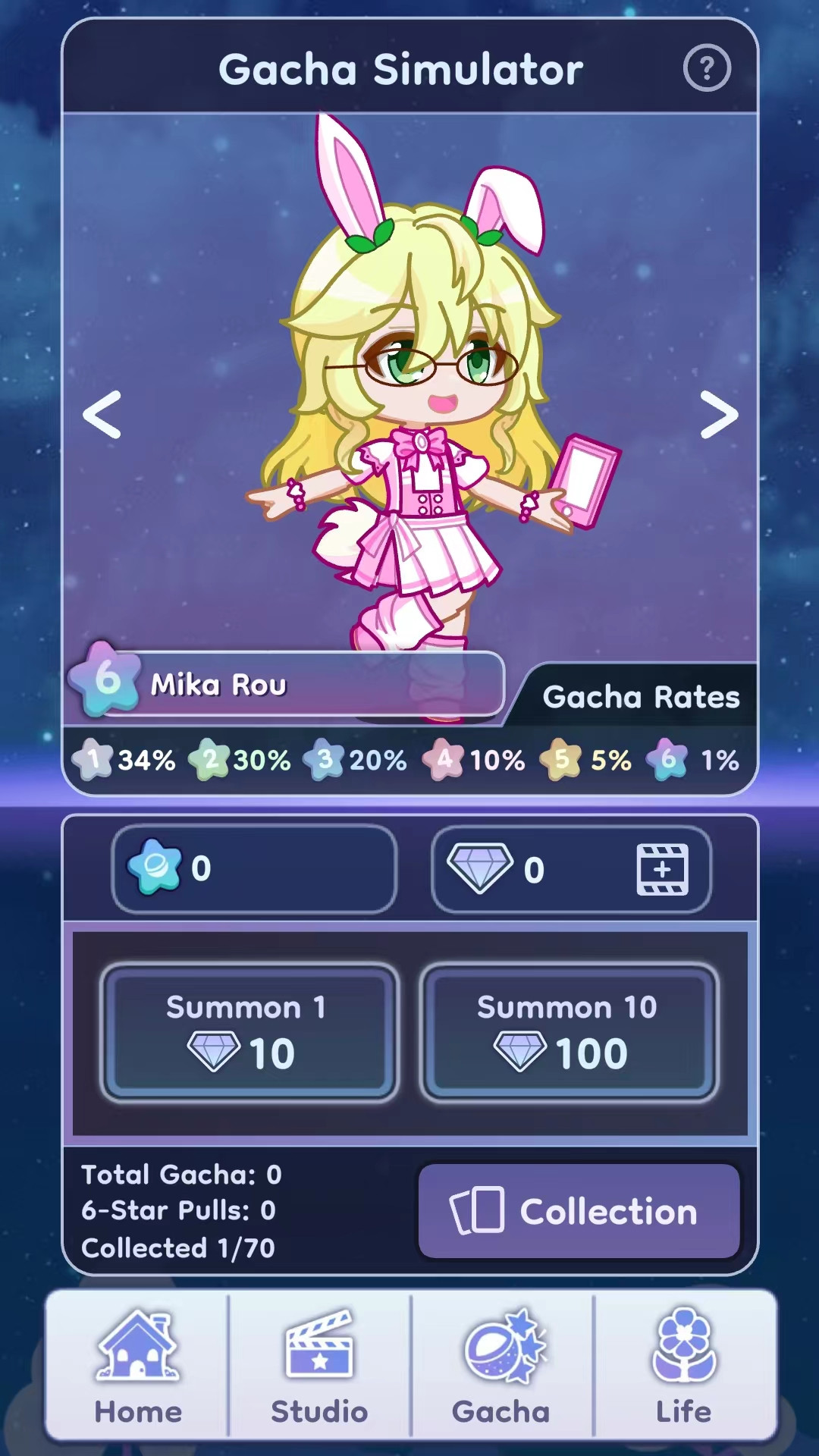
Task: Show the previous character with left arrow
Action: [102, 415]
